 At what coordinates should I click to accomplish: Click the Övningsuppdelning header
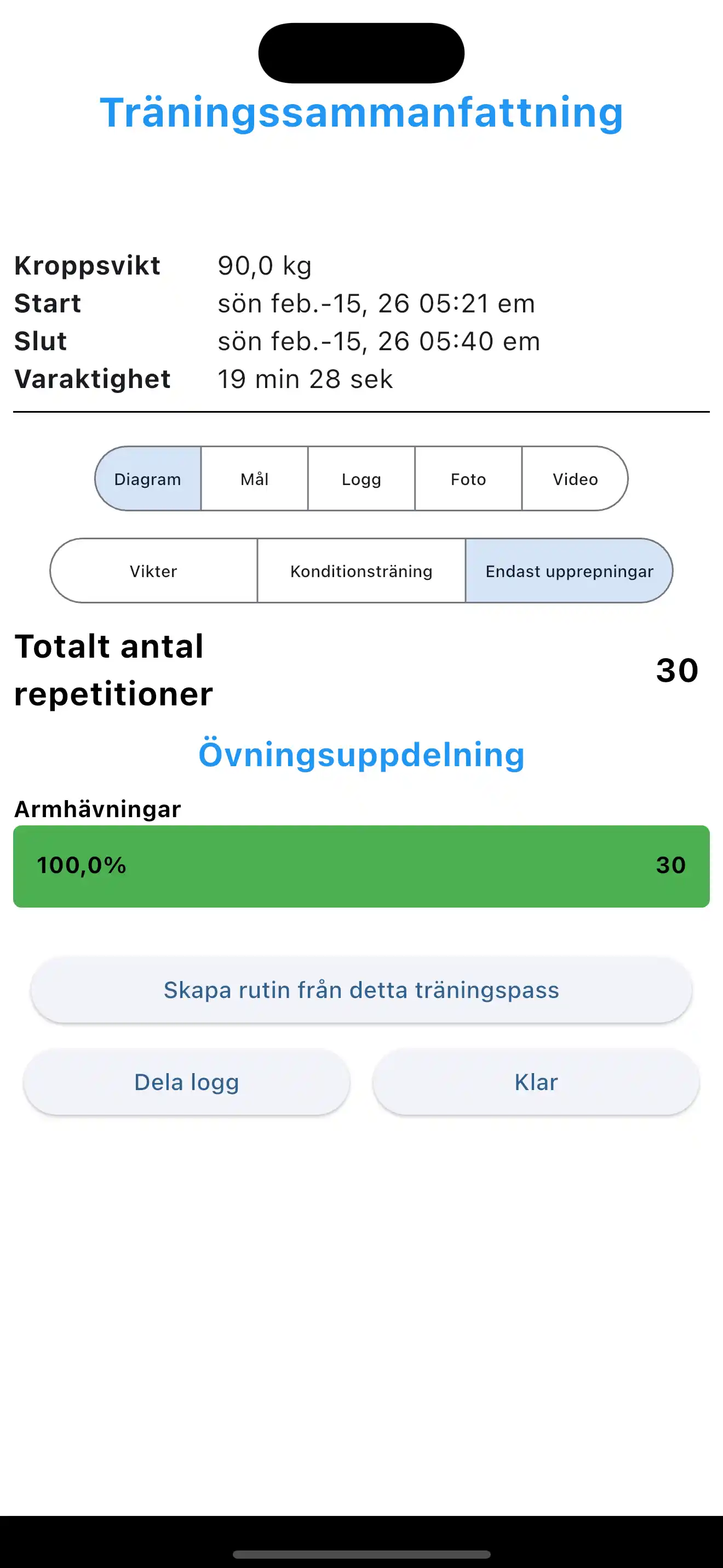coord(361,755)
